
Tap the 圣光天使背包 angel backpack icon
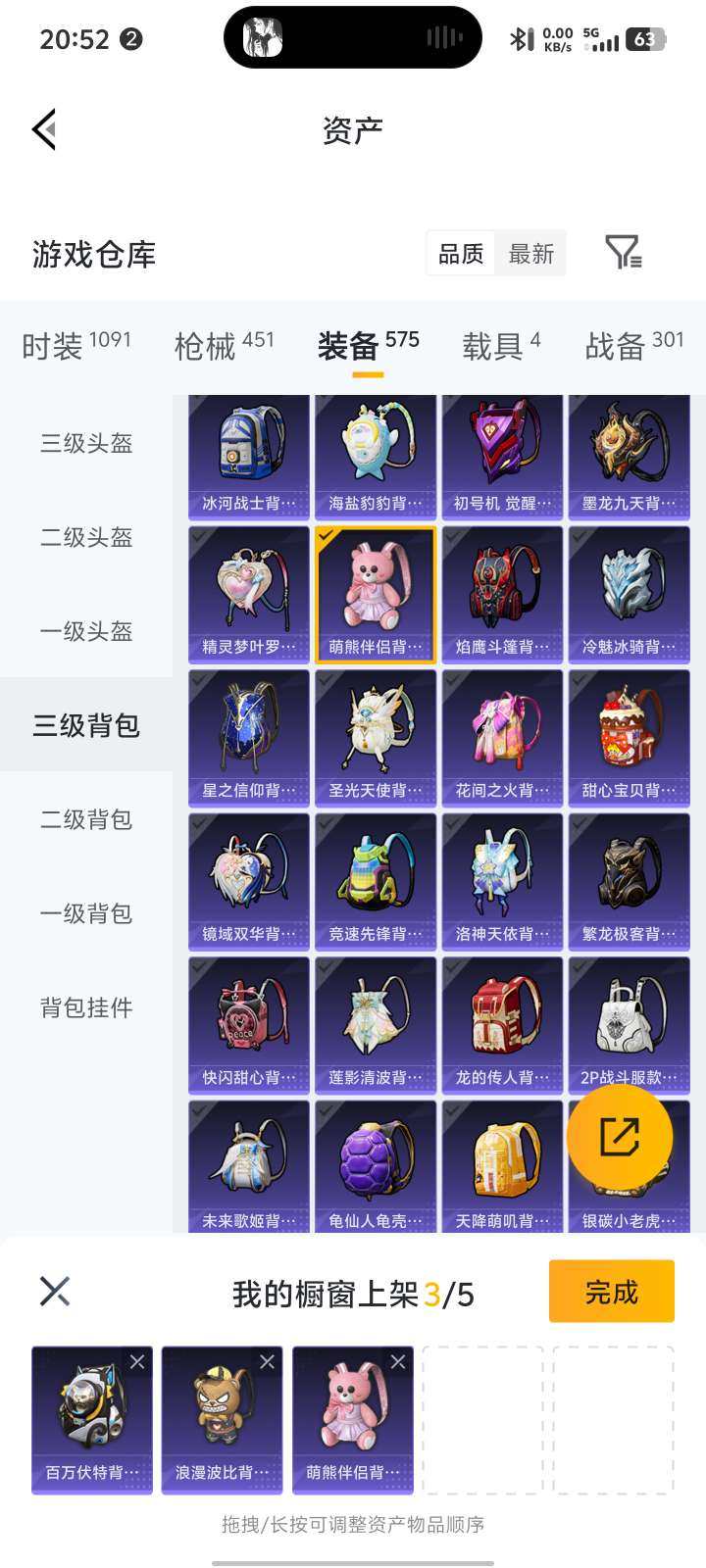[375, 732]
